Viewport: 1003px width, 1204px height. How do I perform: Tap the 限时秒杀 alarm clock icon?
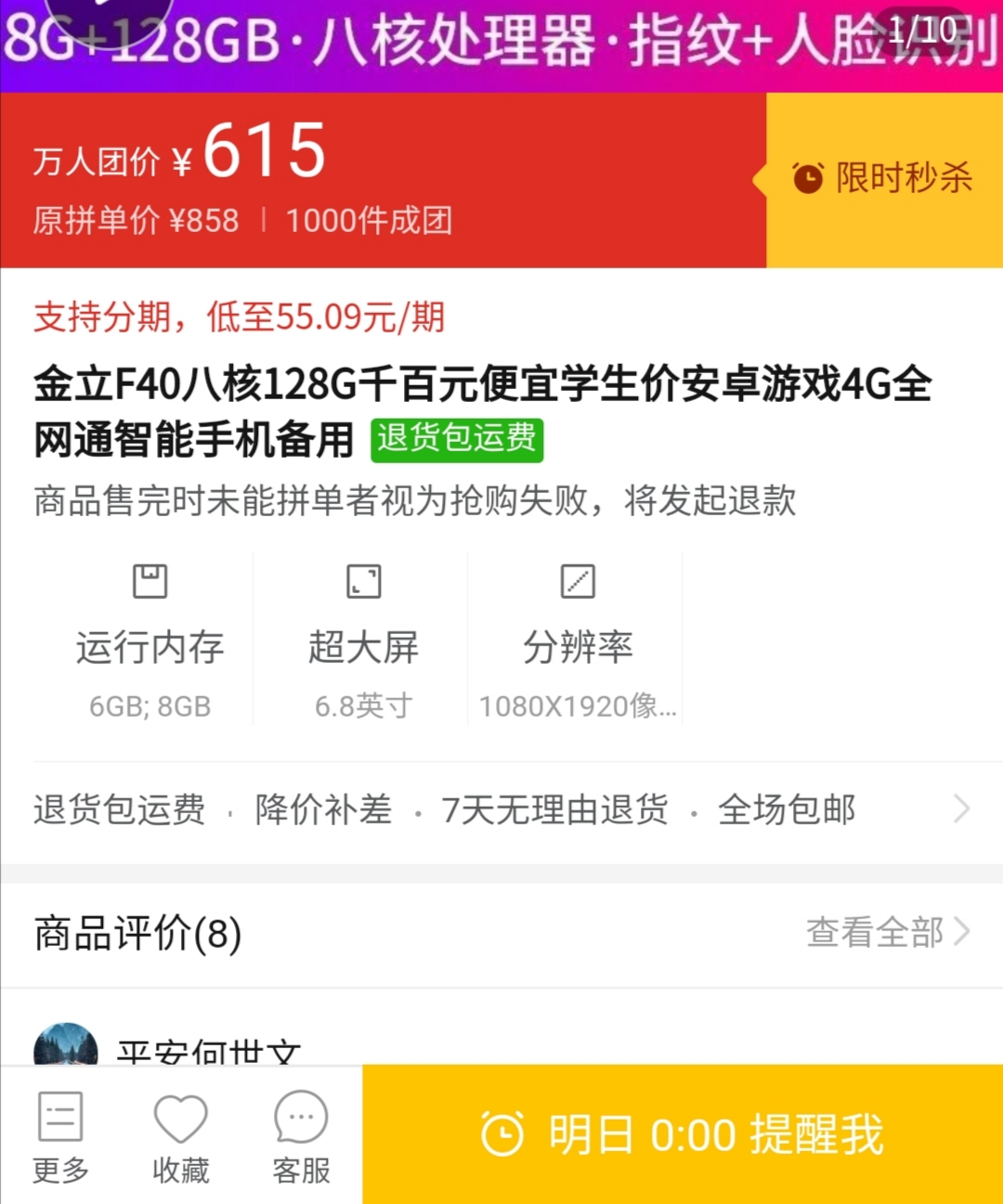pyautogui.click(x=807, y=178)
